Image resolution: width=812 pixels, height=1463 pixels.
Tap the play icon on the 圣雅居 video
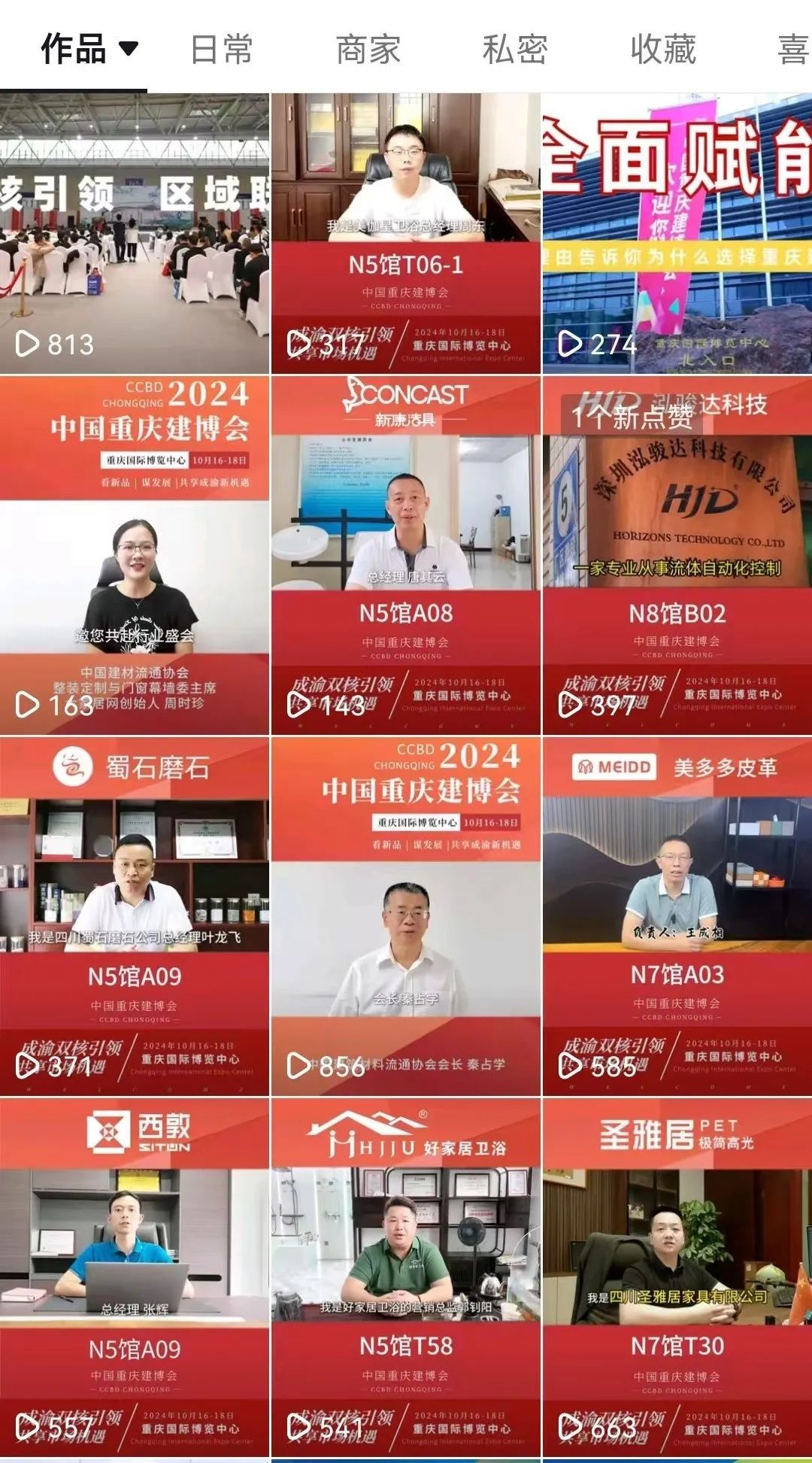coord(570,1425)
